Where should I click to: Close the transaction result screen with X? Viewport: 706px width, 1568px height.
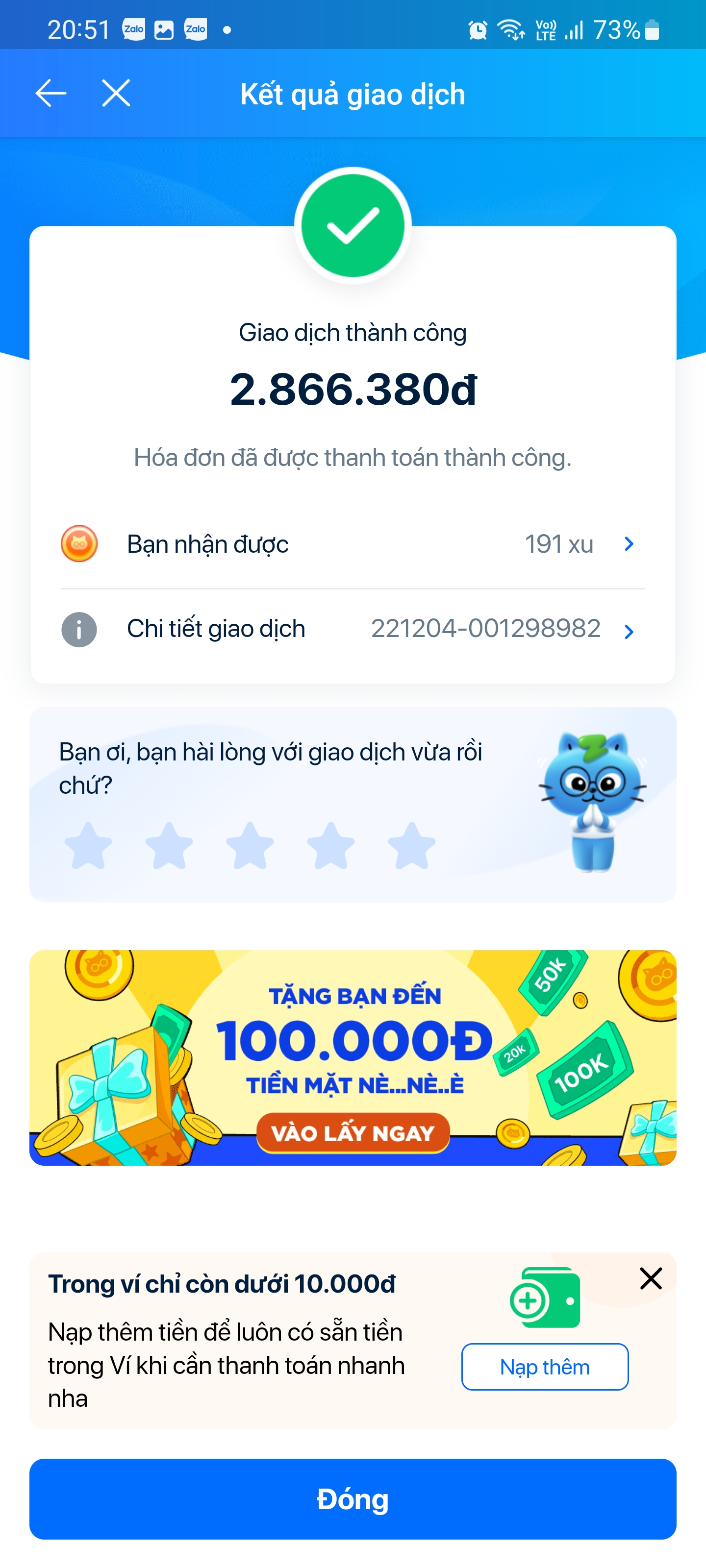pos(116,94)
